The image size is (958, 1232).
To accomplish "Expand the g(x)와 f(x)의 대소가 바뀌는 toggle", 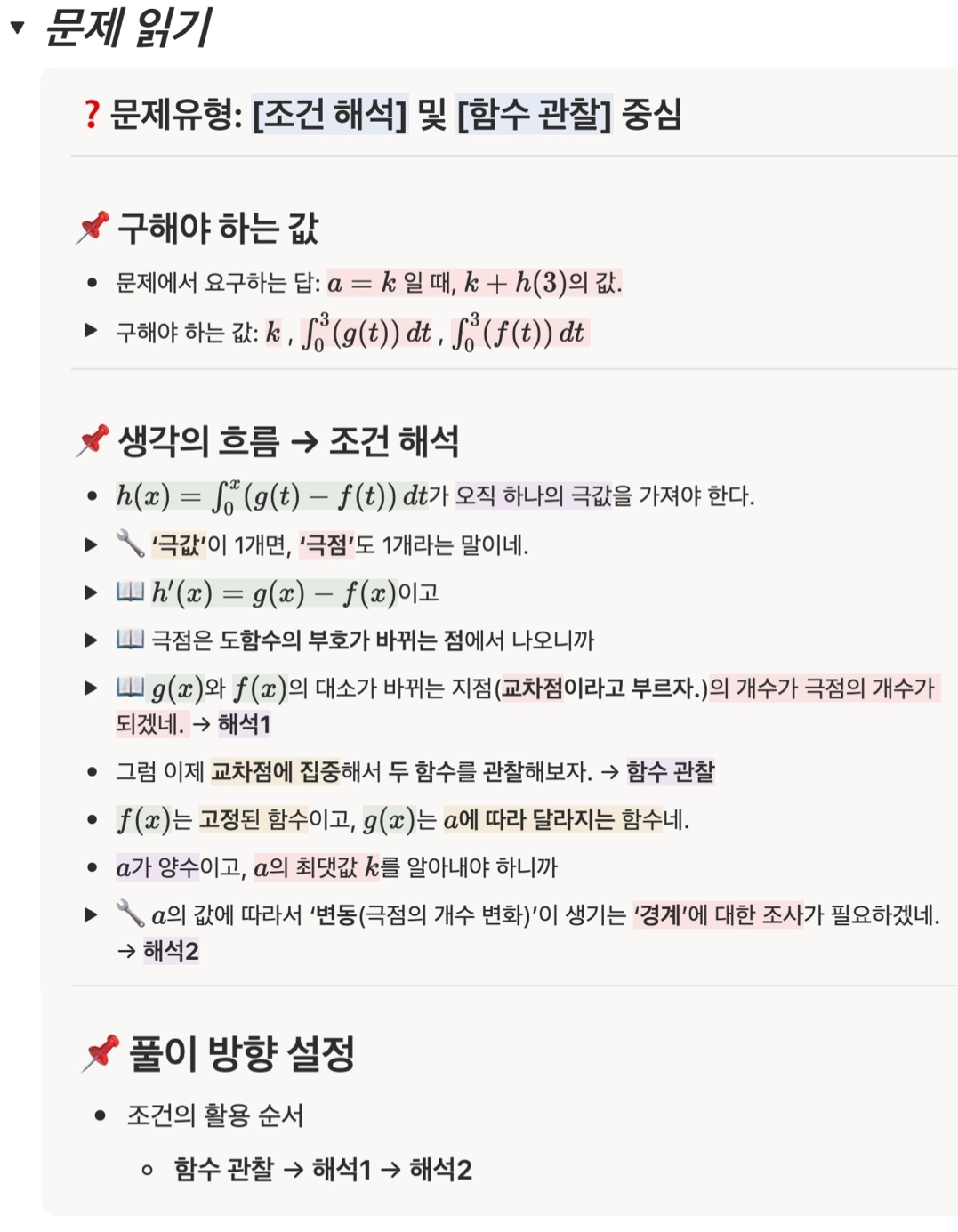I will [x=91, y=688].
